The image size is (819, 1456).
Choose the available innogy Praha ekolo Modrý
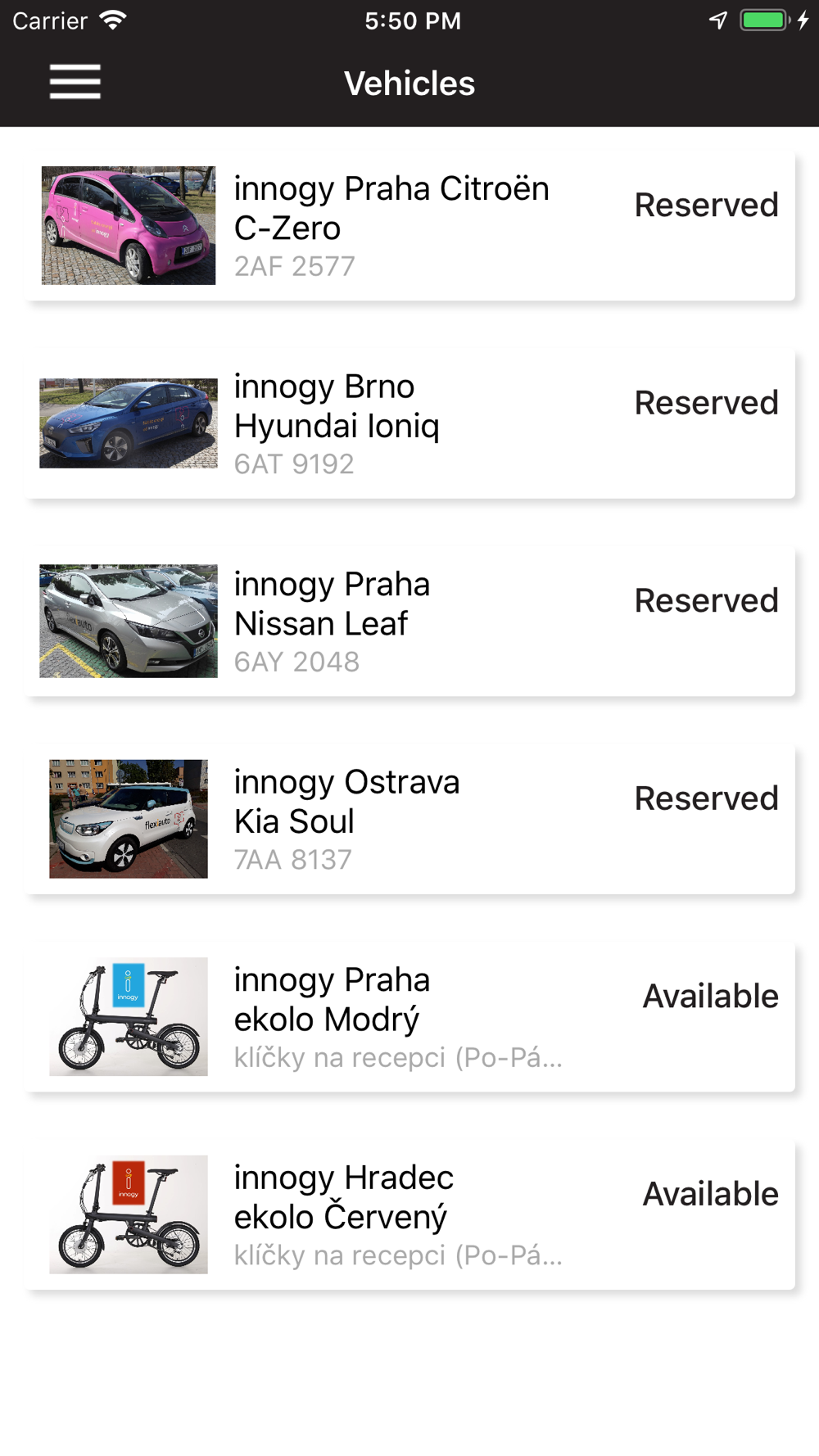coord(409,1018)
